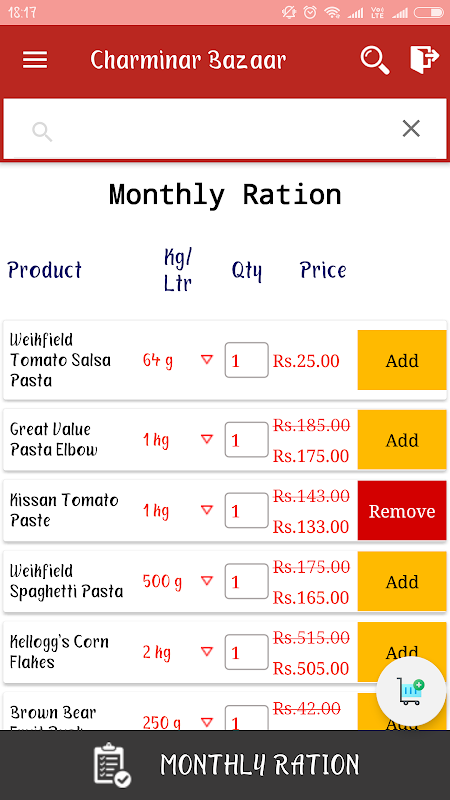
Task: Tap the Monthly Ration bottom bar
Action: pyautogui.click(x=225, y=765)
